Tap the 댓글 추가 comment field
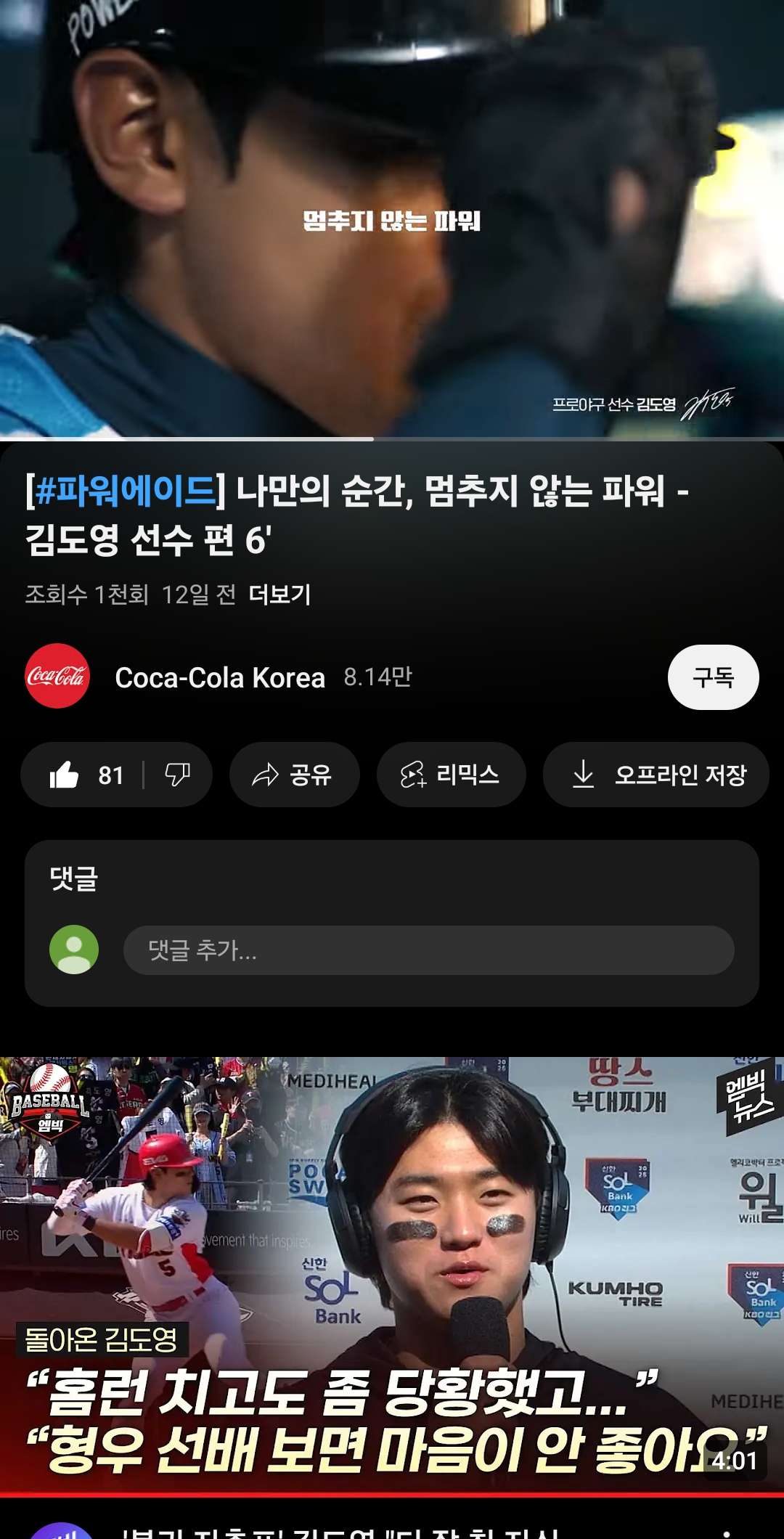 pos(428,950)
